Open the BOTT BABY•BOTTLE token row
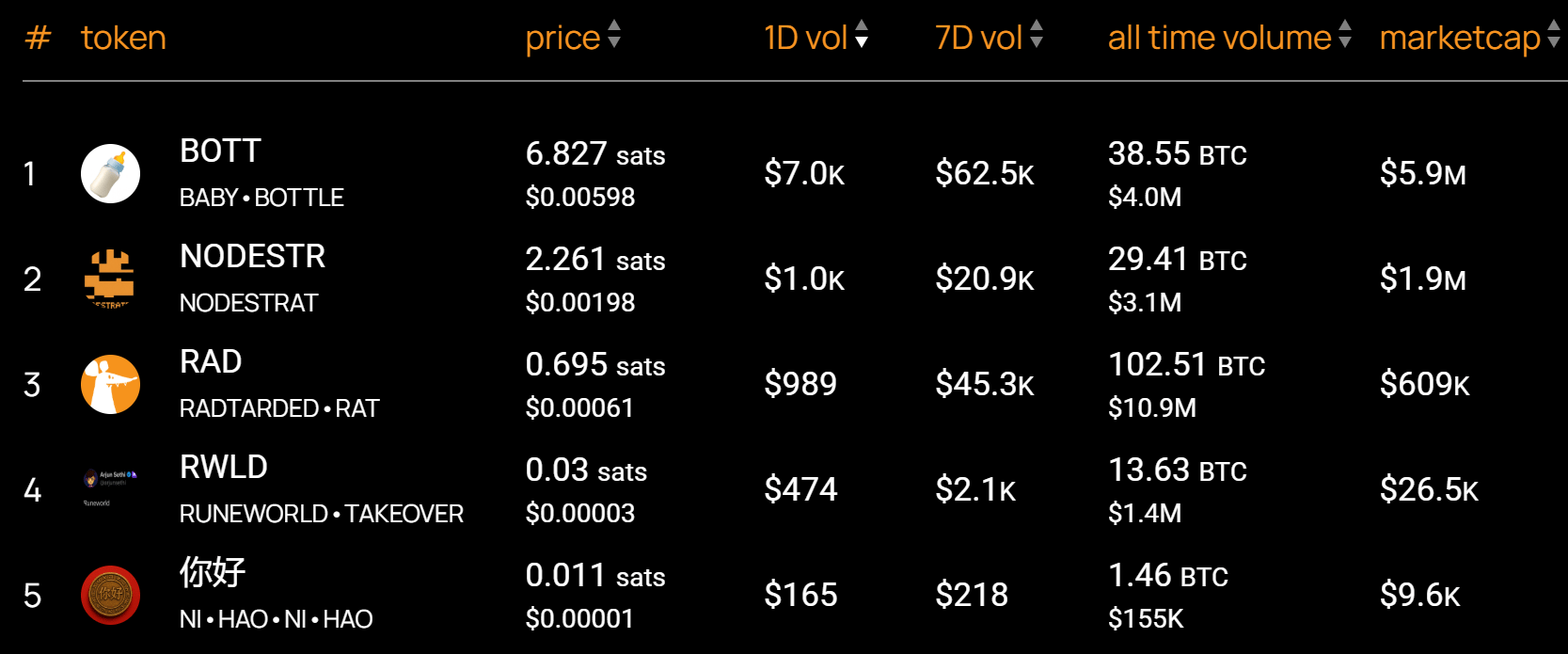The height and width of the screenshot is (654, 1568). click(x=261, y=174)
